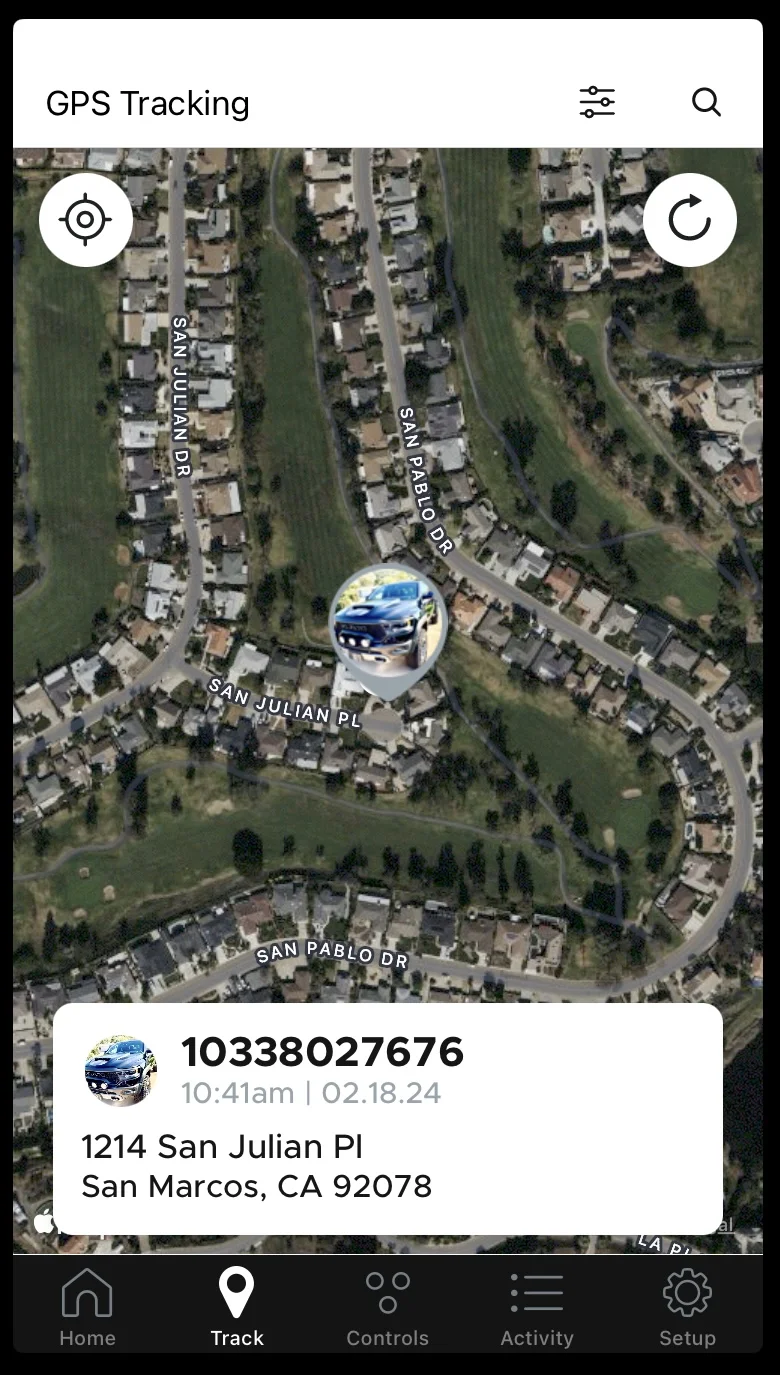Open the search icon

706,102
